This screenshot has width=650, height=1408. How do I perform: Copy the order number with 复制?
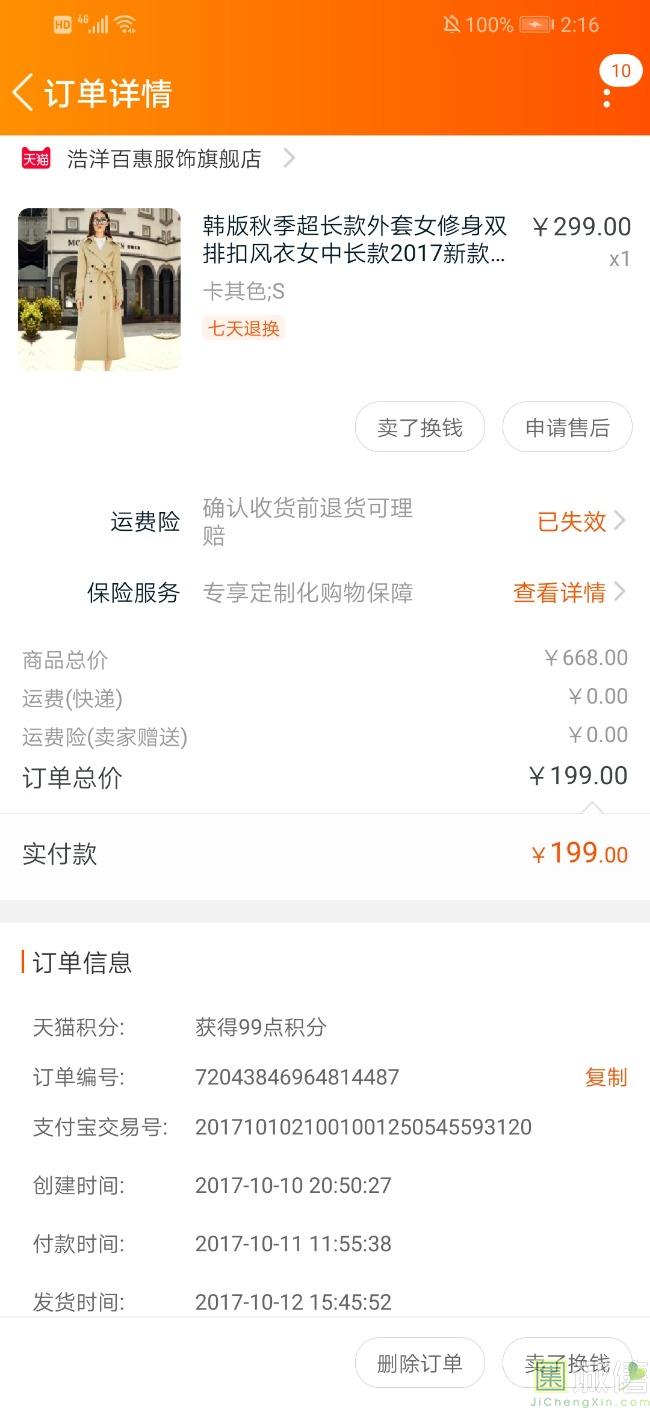[x=606, y=1077]
